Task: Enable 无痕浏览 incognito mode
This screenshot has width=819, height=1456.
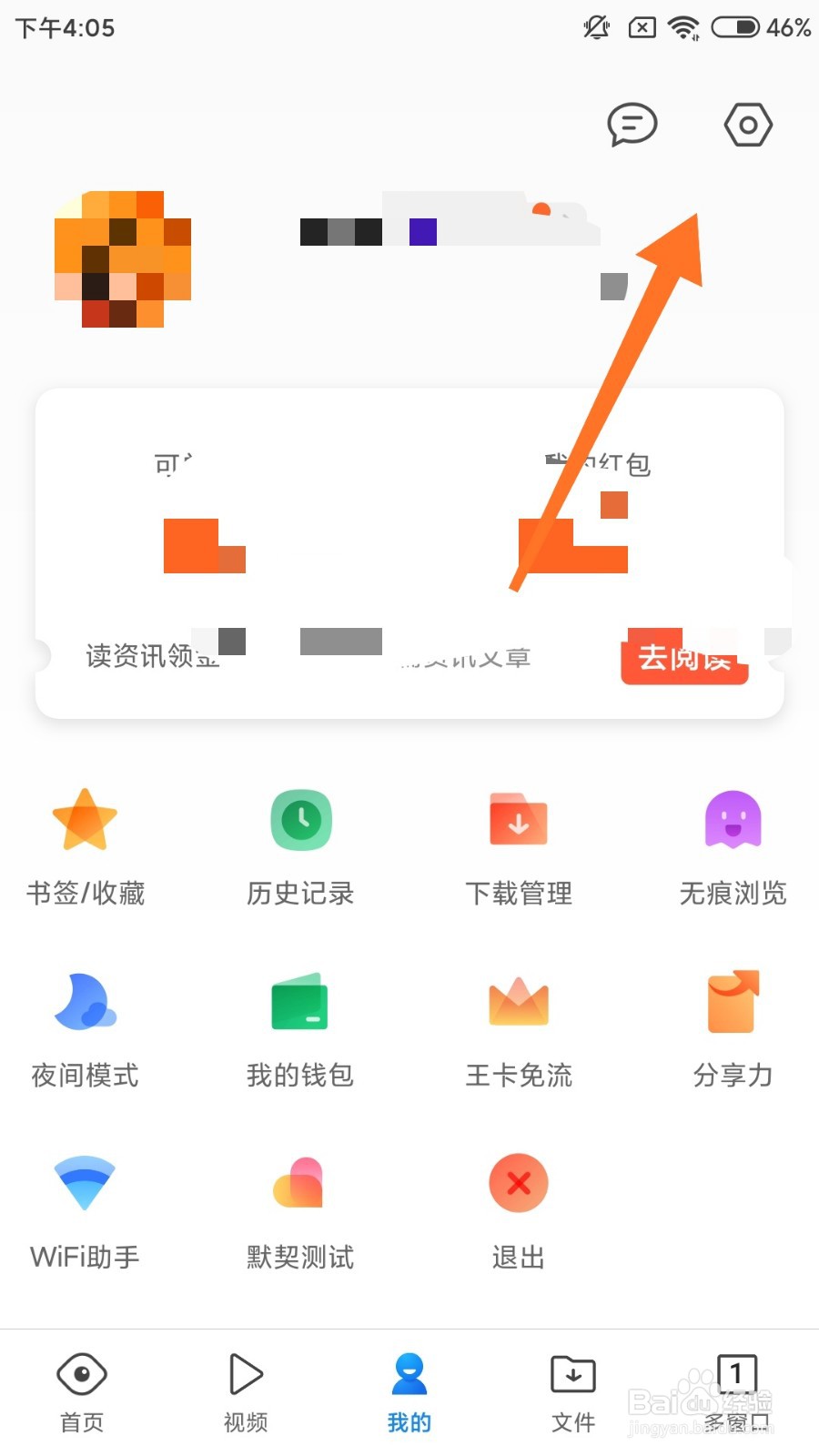Action: tap(733, 846)
